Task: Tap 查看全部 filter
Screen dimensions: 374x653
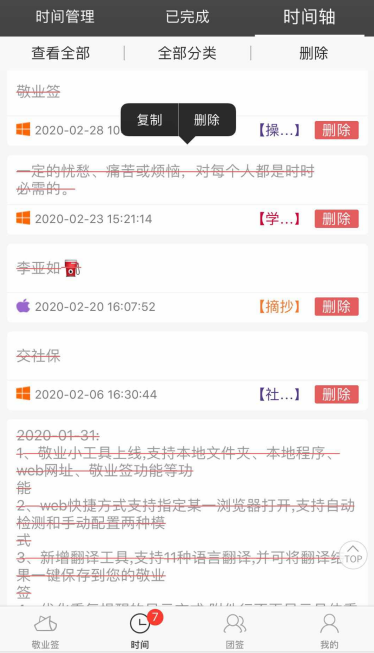Action: (x=61, y=53)
